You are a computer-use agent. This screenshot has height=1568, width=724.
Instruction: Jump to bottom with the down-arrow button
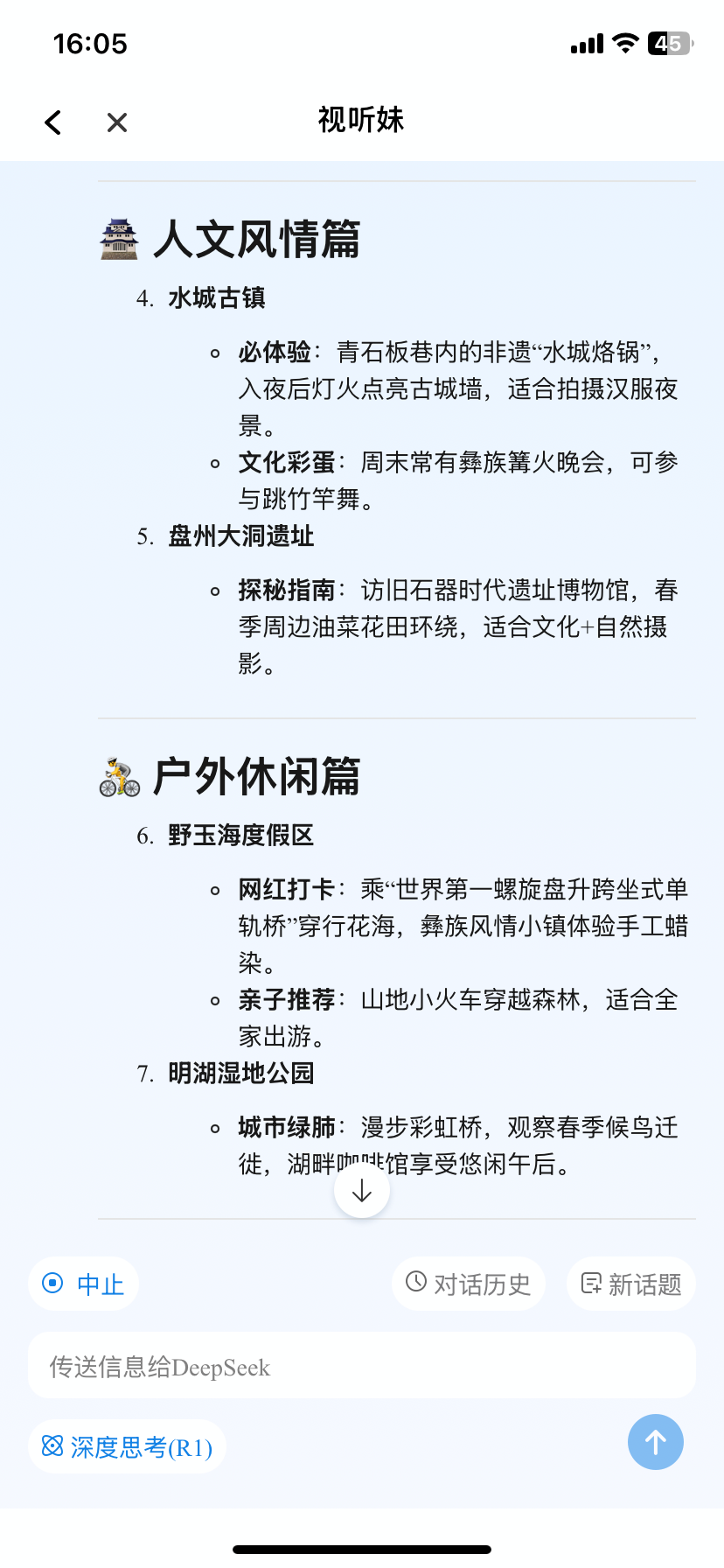[x=362, y=1190]
